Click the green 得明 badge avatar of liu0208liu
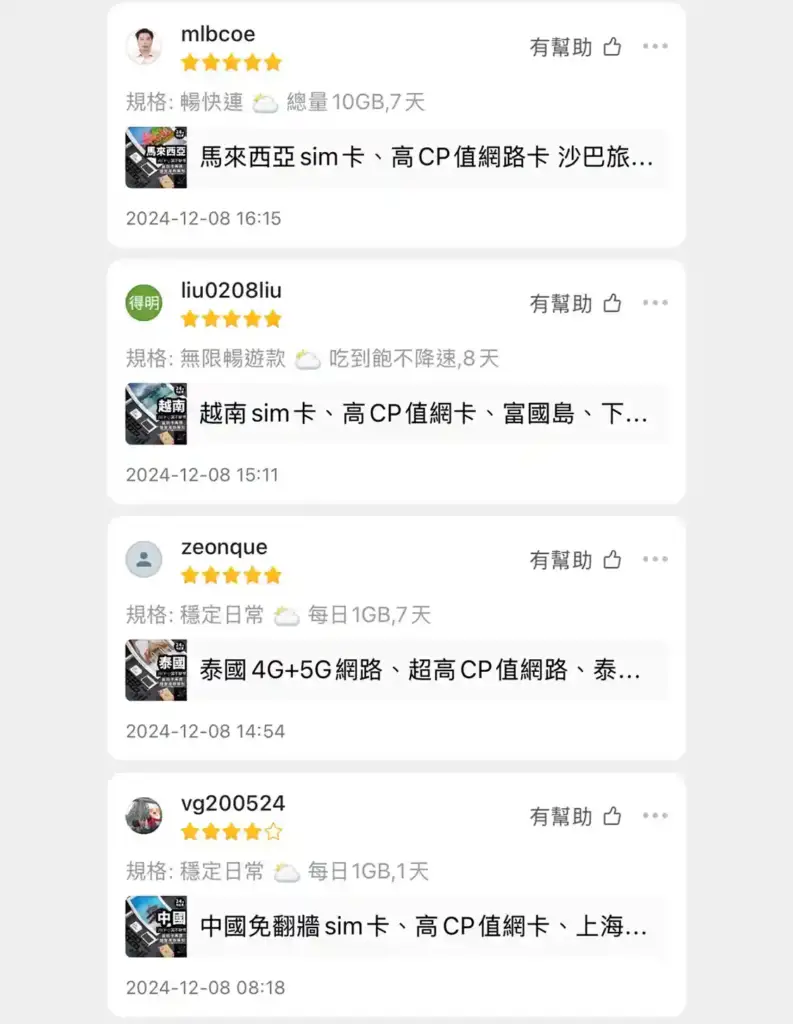The width and height of the screenshot is (793, 1024). [143, 302]
